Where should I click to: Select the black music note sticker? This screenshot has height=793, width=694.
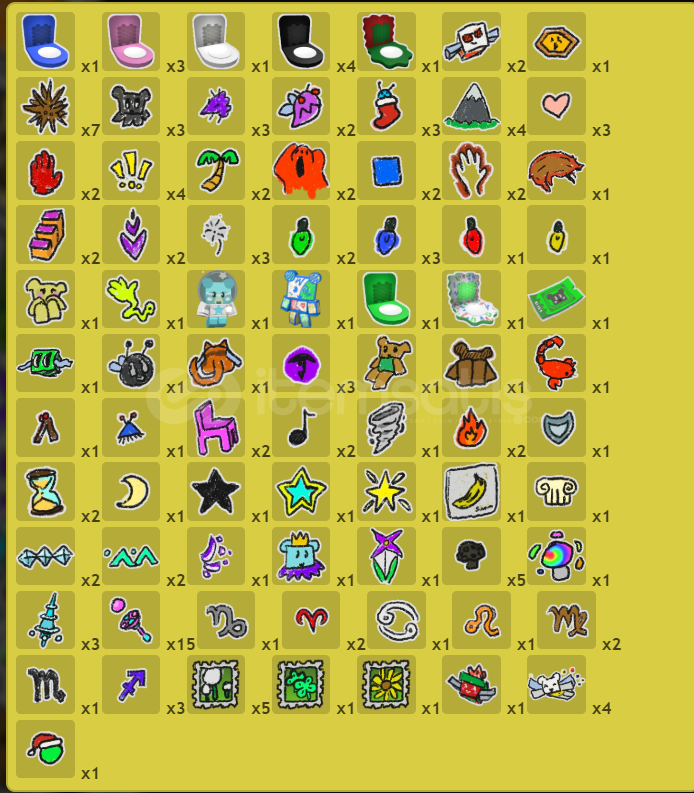click(x=301, y=427)
